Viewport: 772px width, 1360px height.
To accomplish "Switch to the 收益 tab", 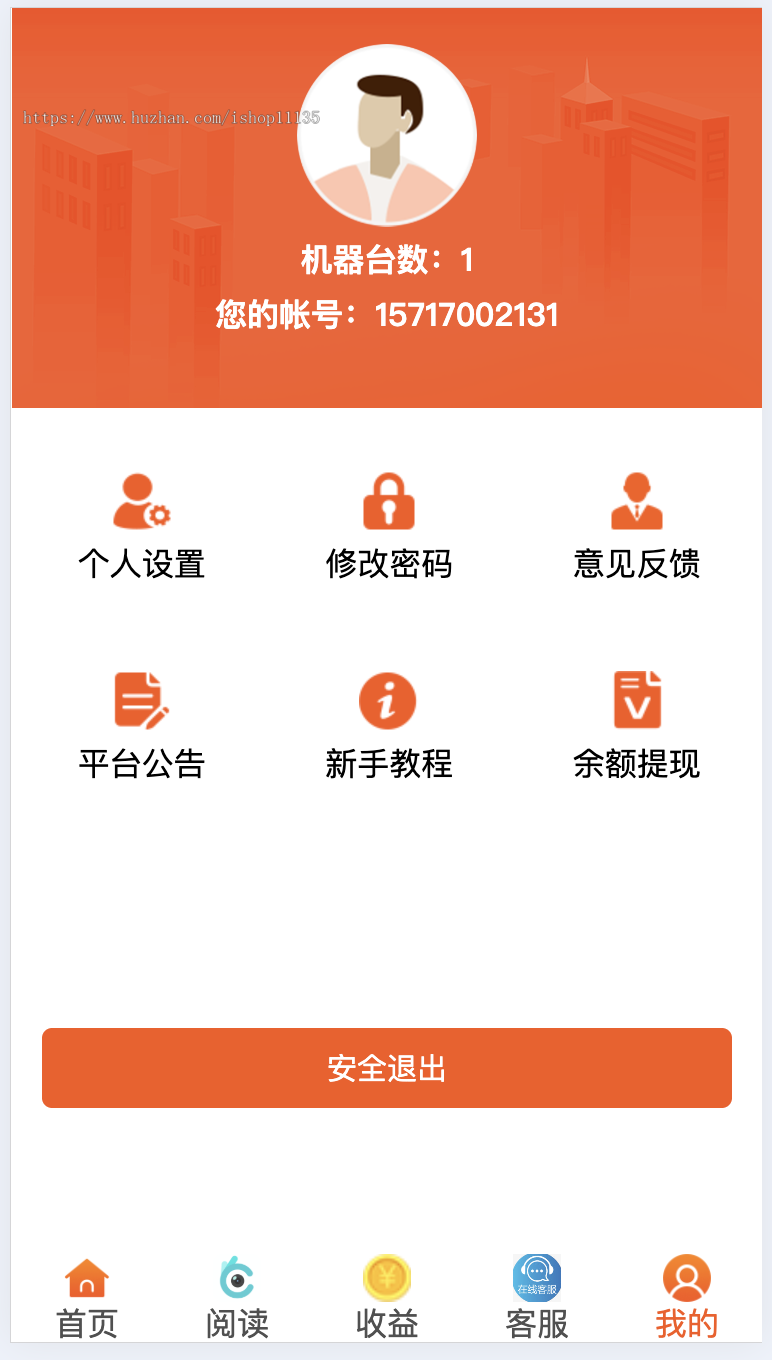I will click(387, 1323).
